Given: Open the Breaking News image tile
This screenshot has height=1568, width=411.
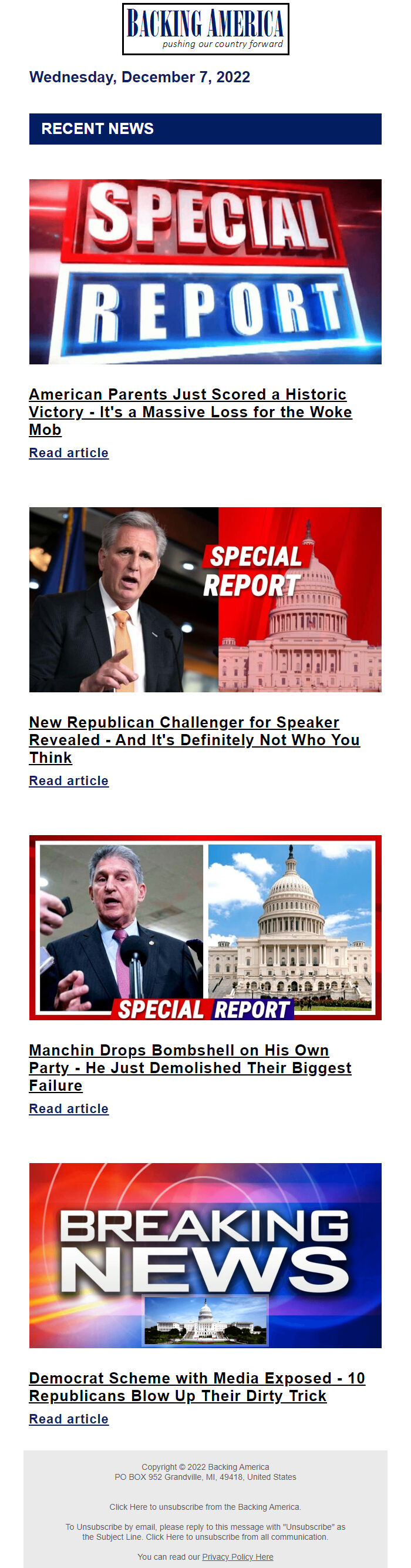Looking at the screenshot, I should pyautogui.click(x=206, y=1255).
